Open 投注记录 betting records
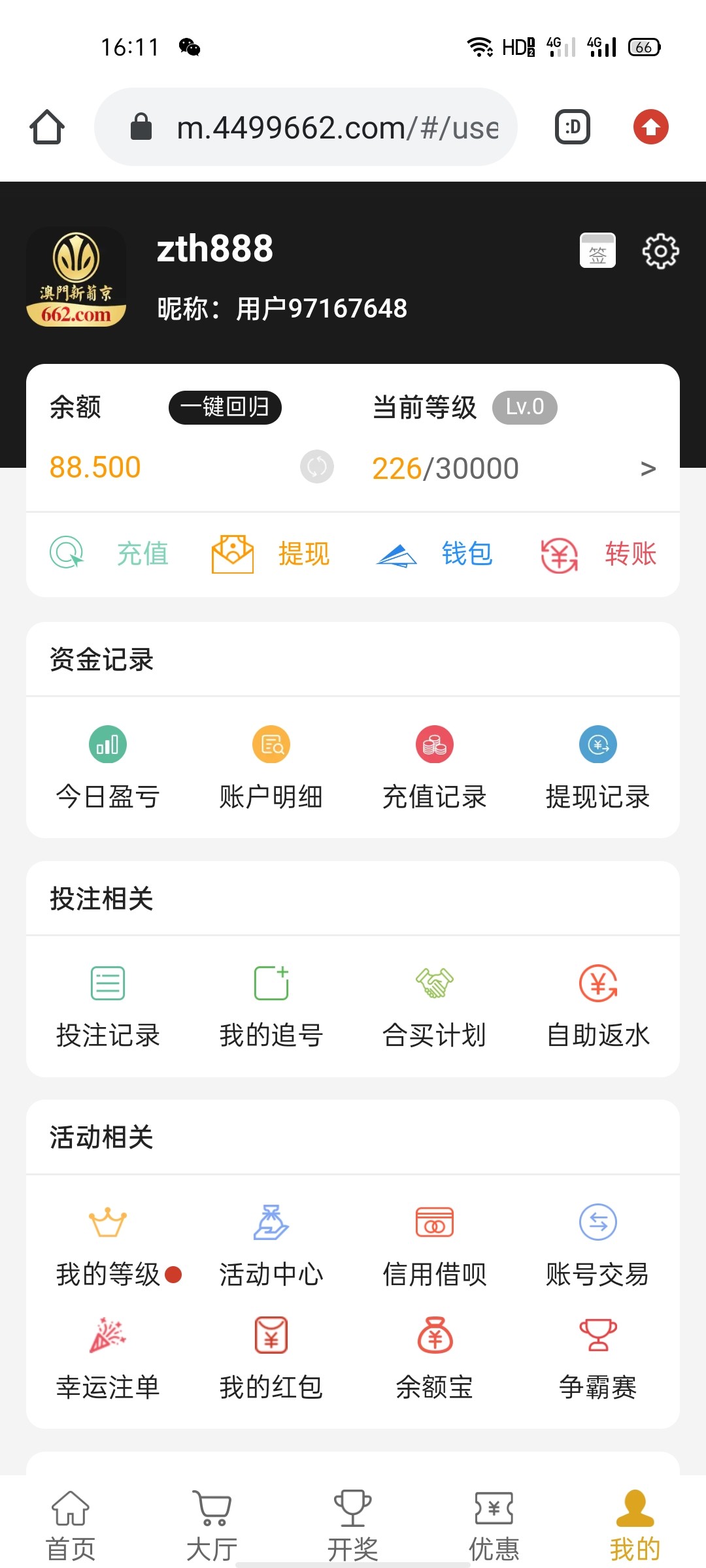 pos(108,1006)
